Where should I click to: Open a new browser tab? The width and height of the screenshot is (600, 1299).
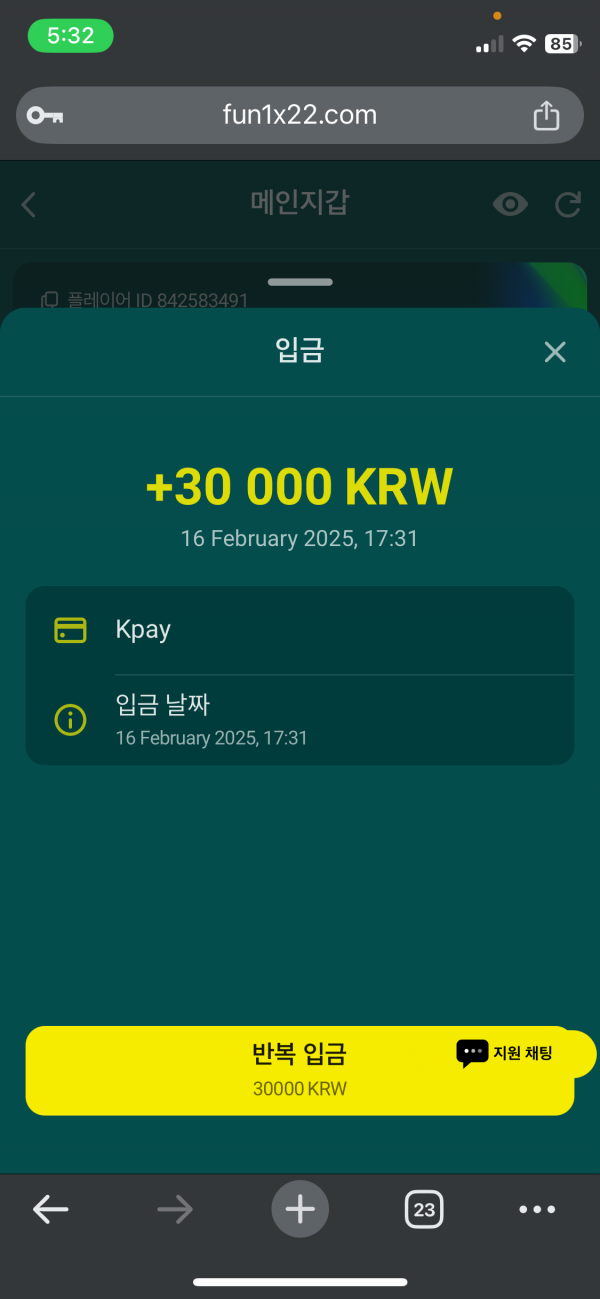300,1210
